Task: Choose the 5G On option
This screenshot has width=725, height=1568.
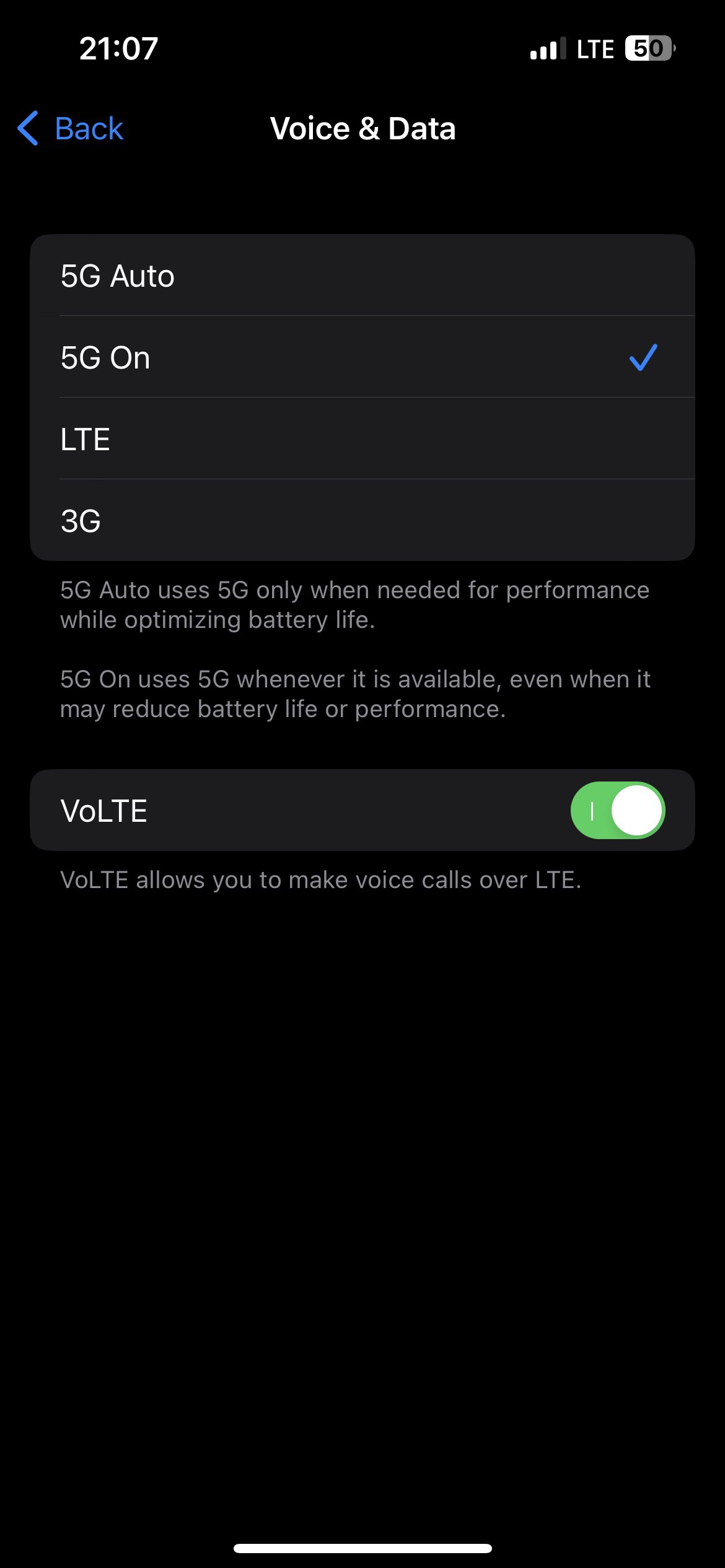Action: [x=362, y=357]
